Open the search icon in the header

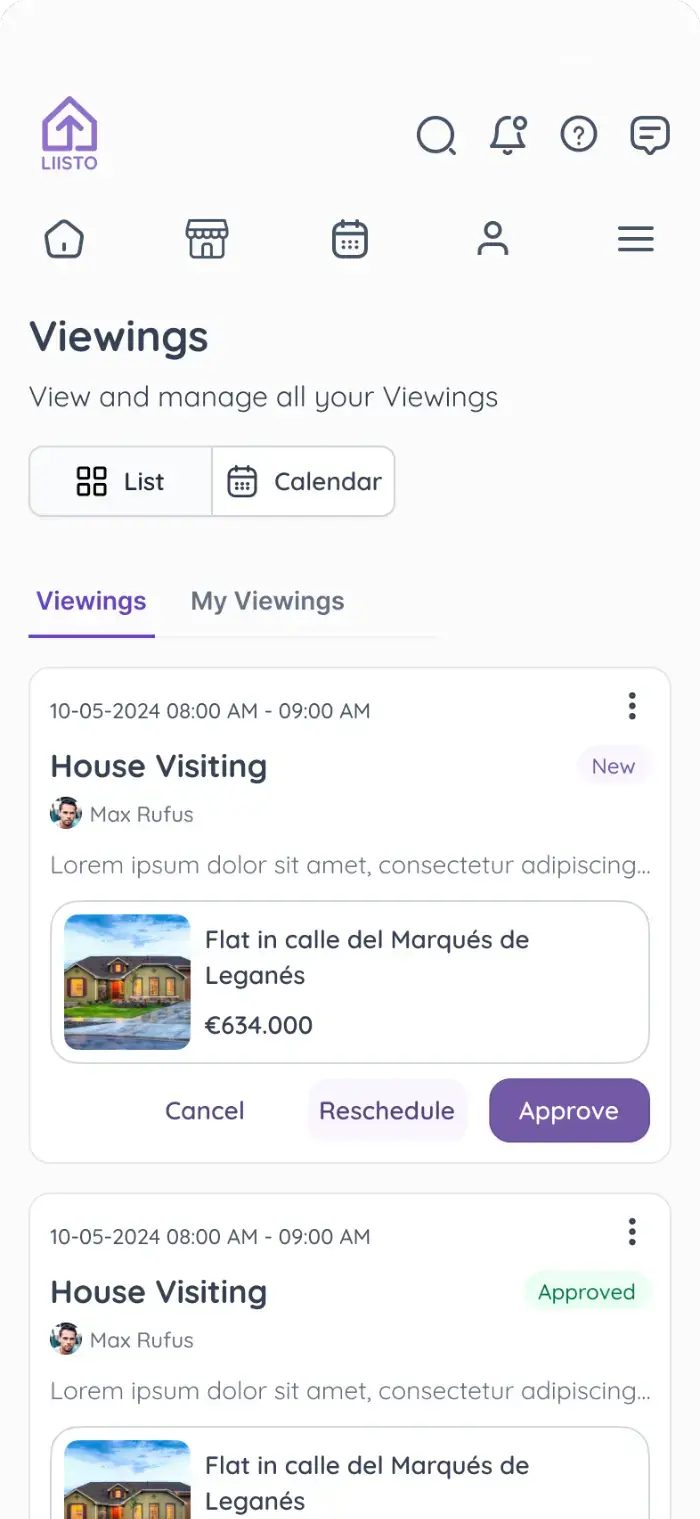tap(436, 135)
